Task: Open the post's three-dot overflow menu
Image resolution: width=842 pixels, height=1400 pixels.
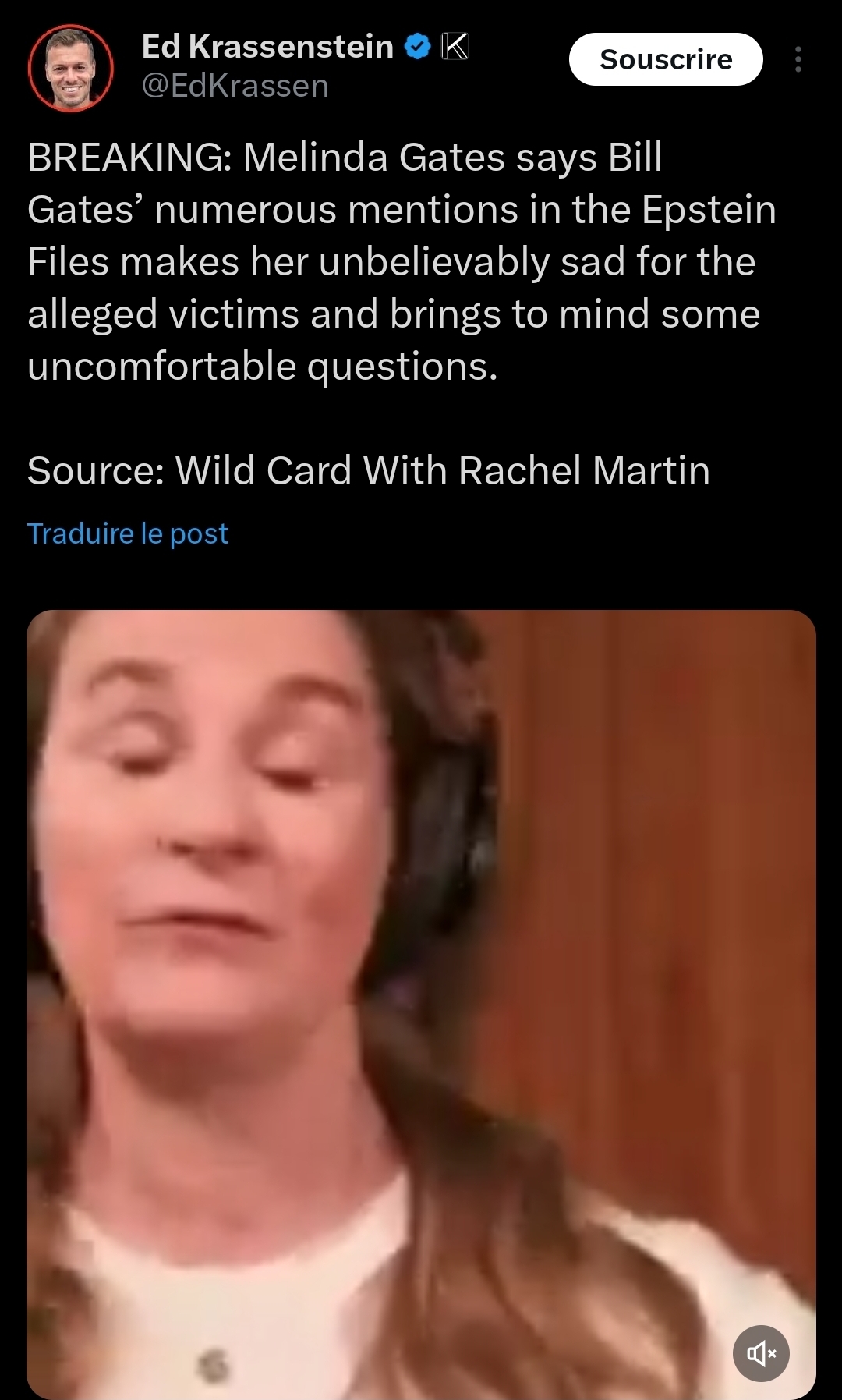Action: [x=798, y=59]
